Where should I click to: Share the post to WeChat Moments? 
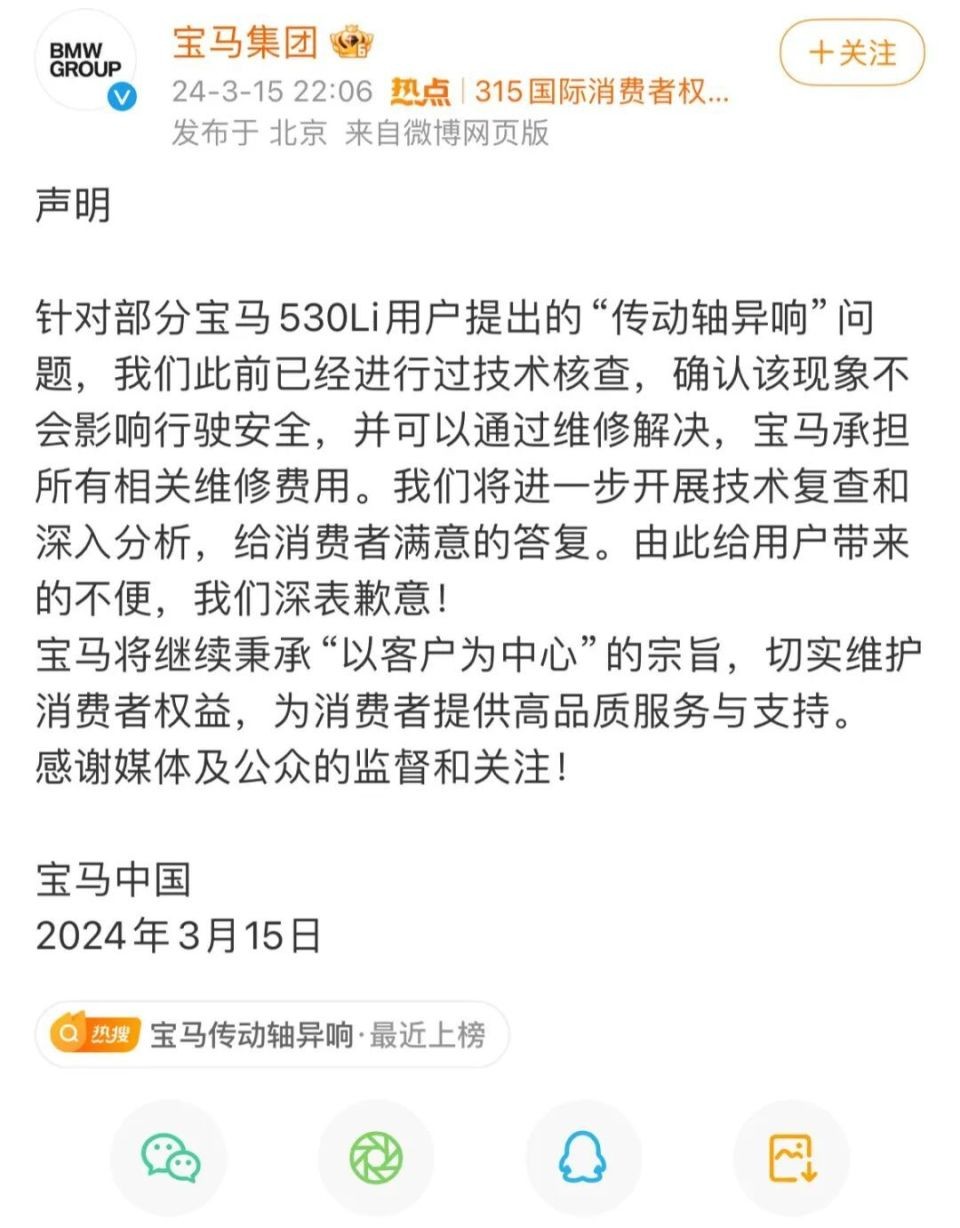click(376, 1158)
